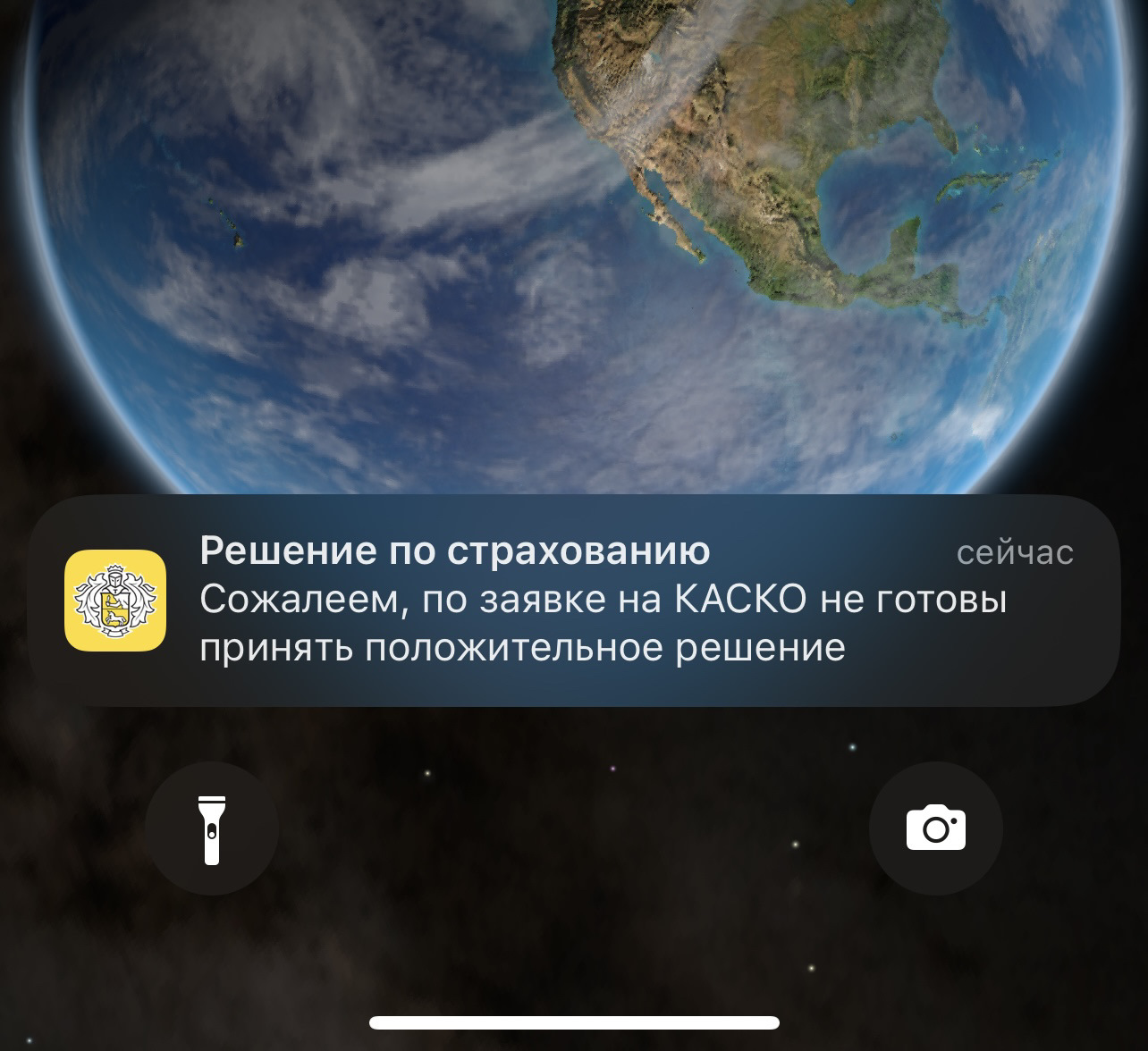
Task: Open the Решение по страхованию notification
Action: coord(574,601)
